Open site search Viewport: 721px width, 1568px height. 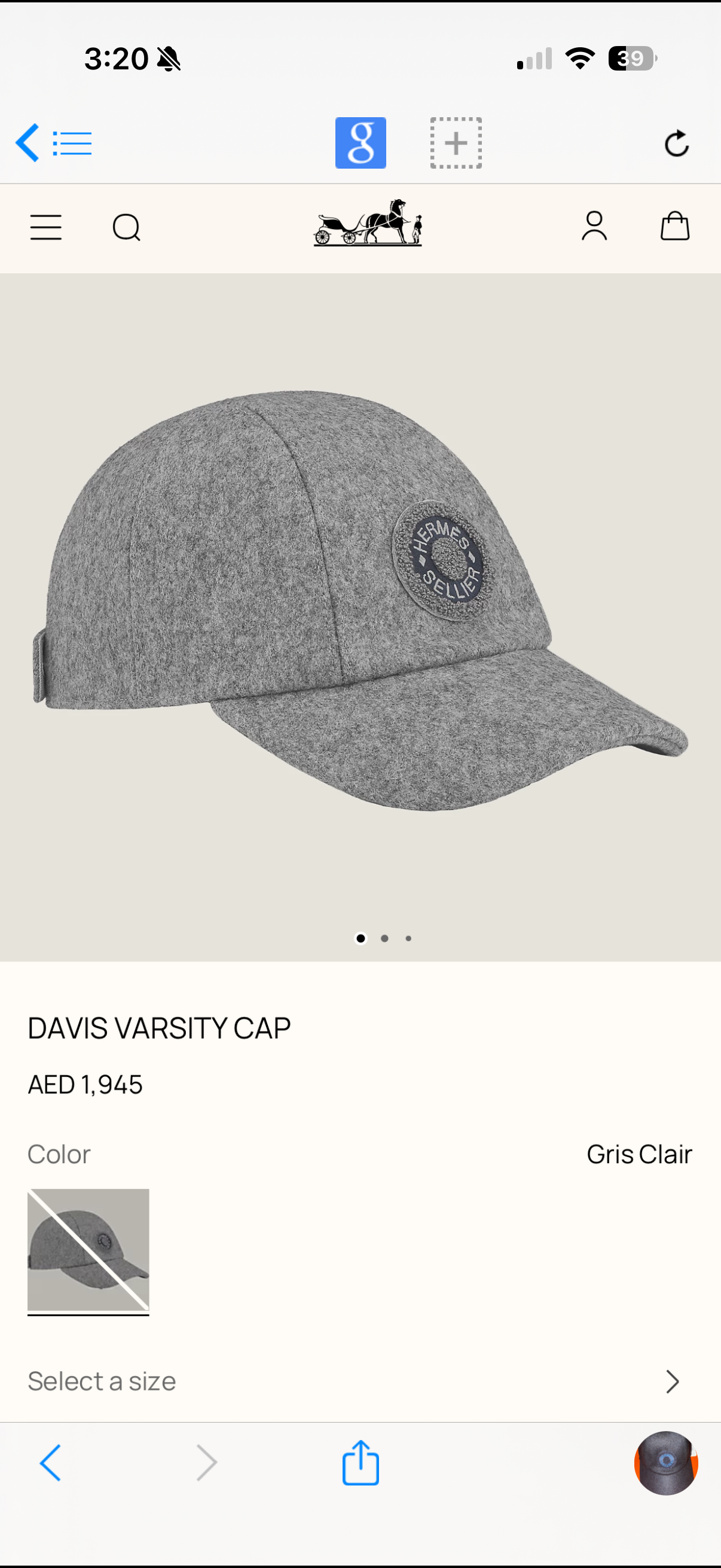(127, 228)
